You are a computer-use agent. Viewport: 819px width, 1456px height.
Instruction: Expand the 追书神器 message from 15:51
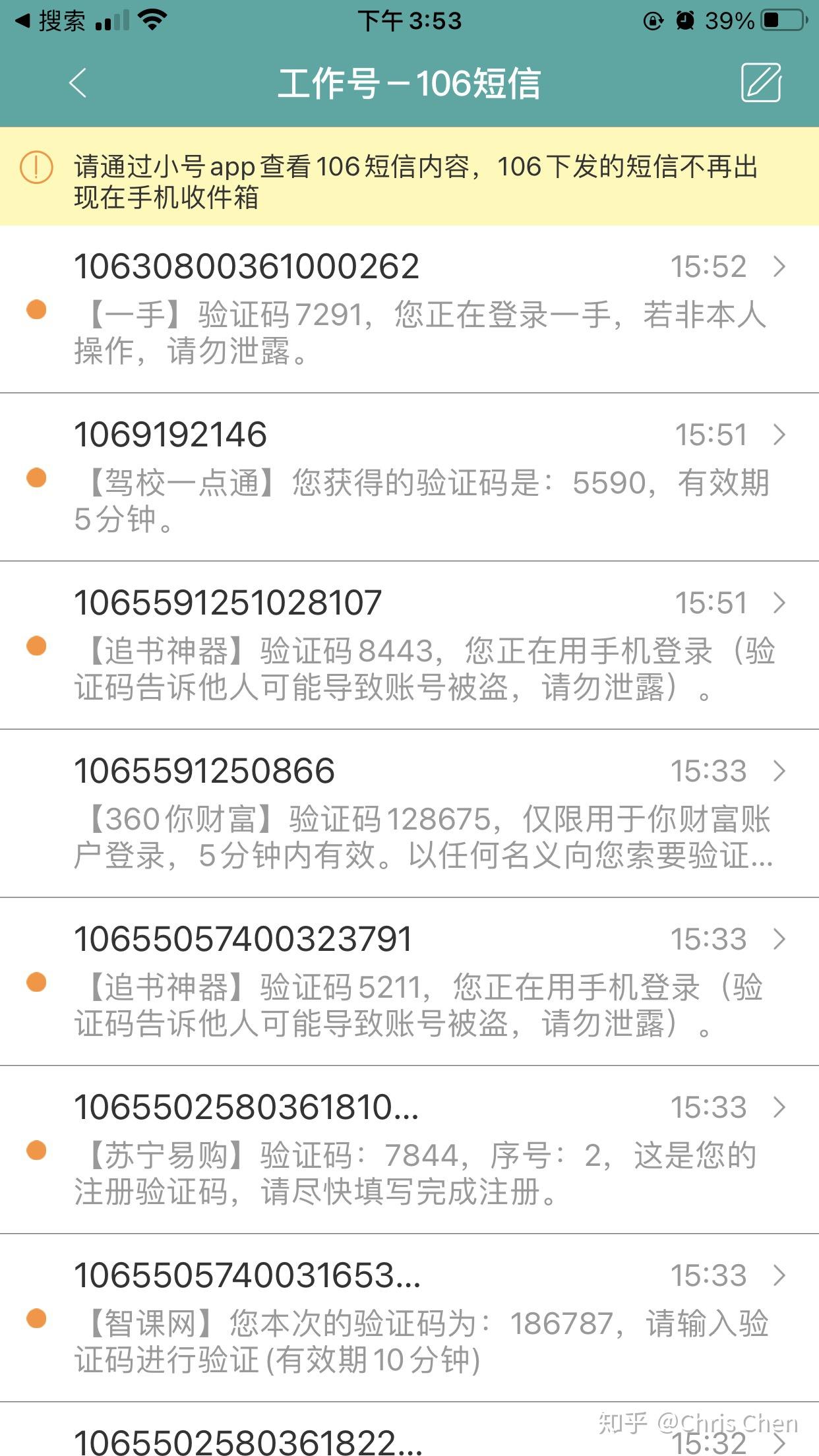coord(781,602)
